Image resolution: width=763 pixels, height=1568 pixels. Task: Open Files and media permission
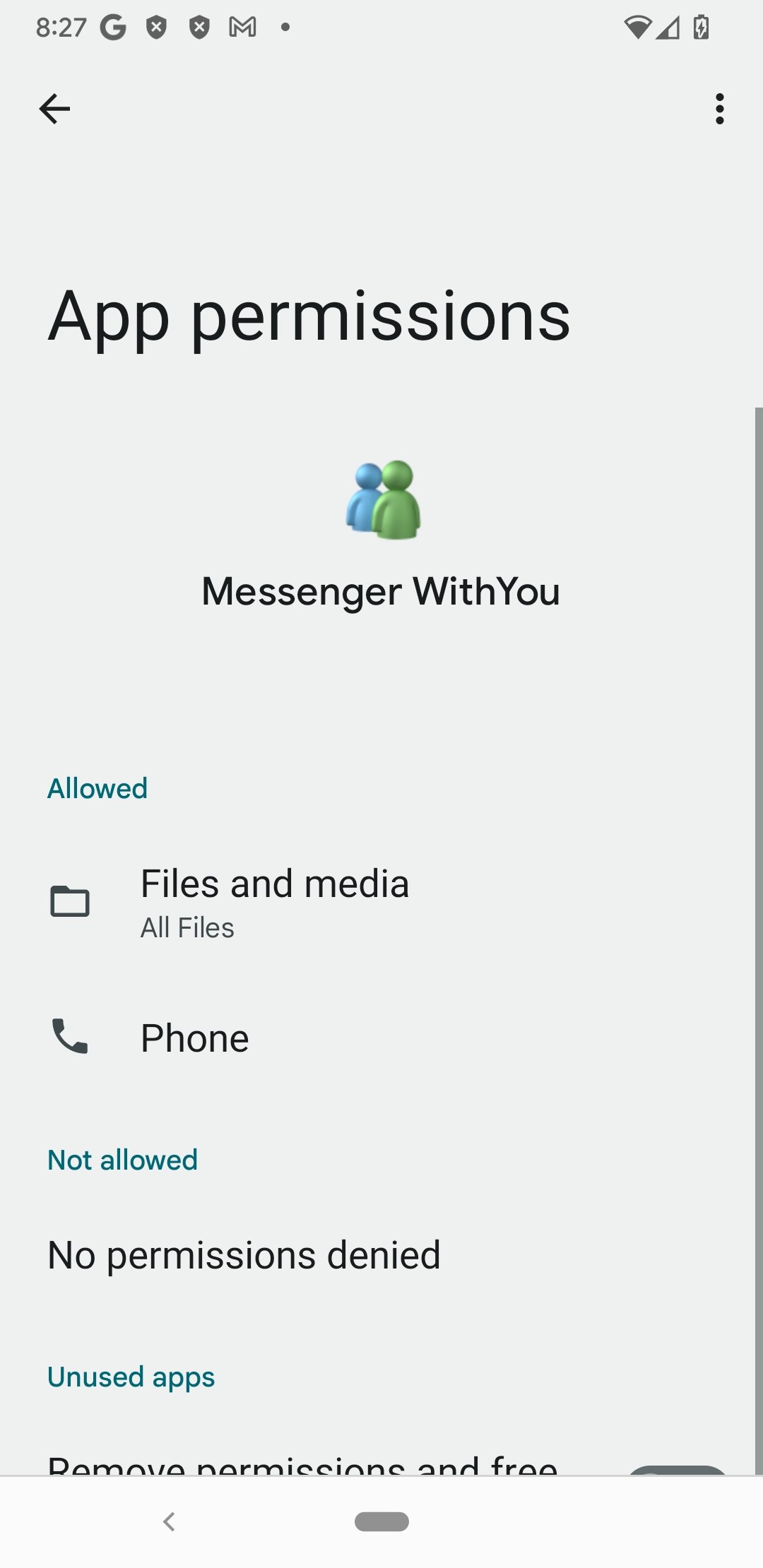pyautogui.click(x=381, y=902)
